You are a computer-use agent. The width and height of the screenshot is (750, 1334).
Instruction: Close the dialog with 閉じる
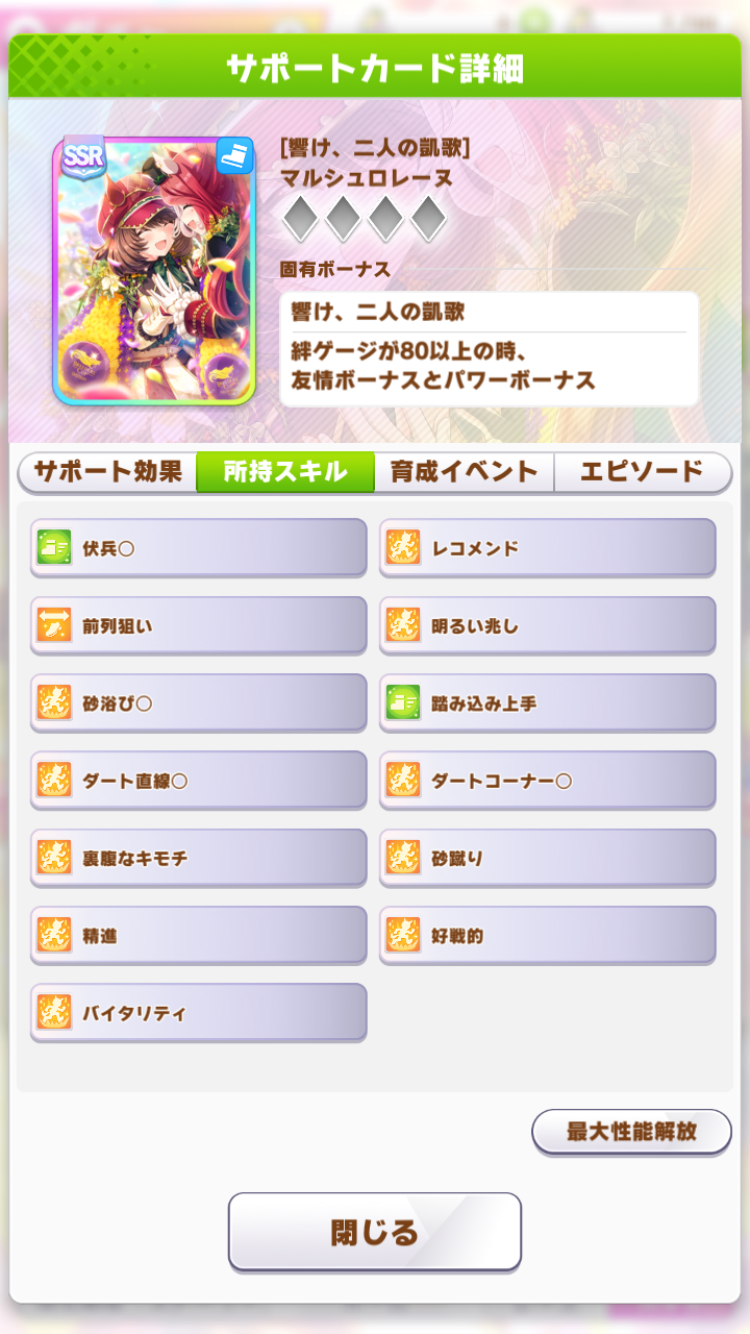(375, 1232)
